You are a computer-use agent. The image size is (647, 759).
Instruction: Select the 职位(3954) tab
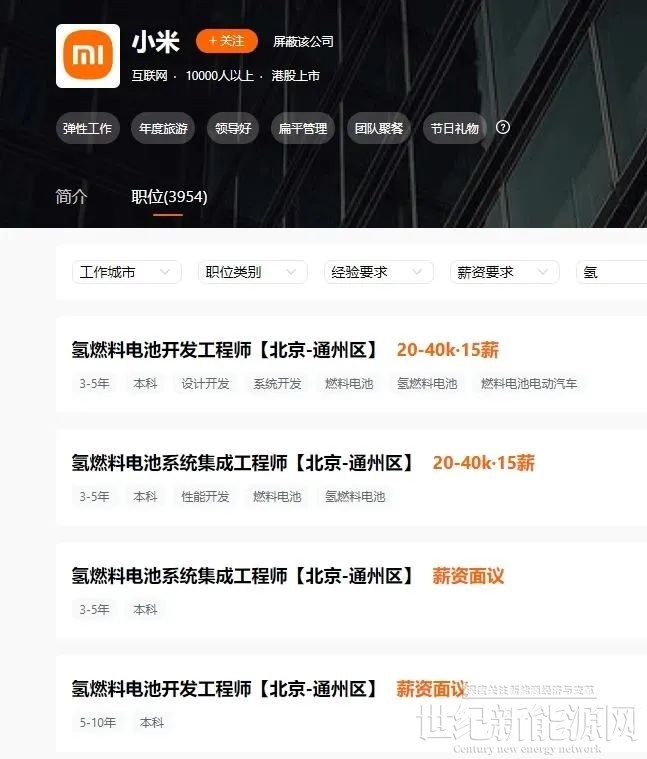click(x=169, y=197)
